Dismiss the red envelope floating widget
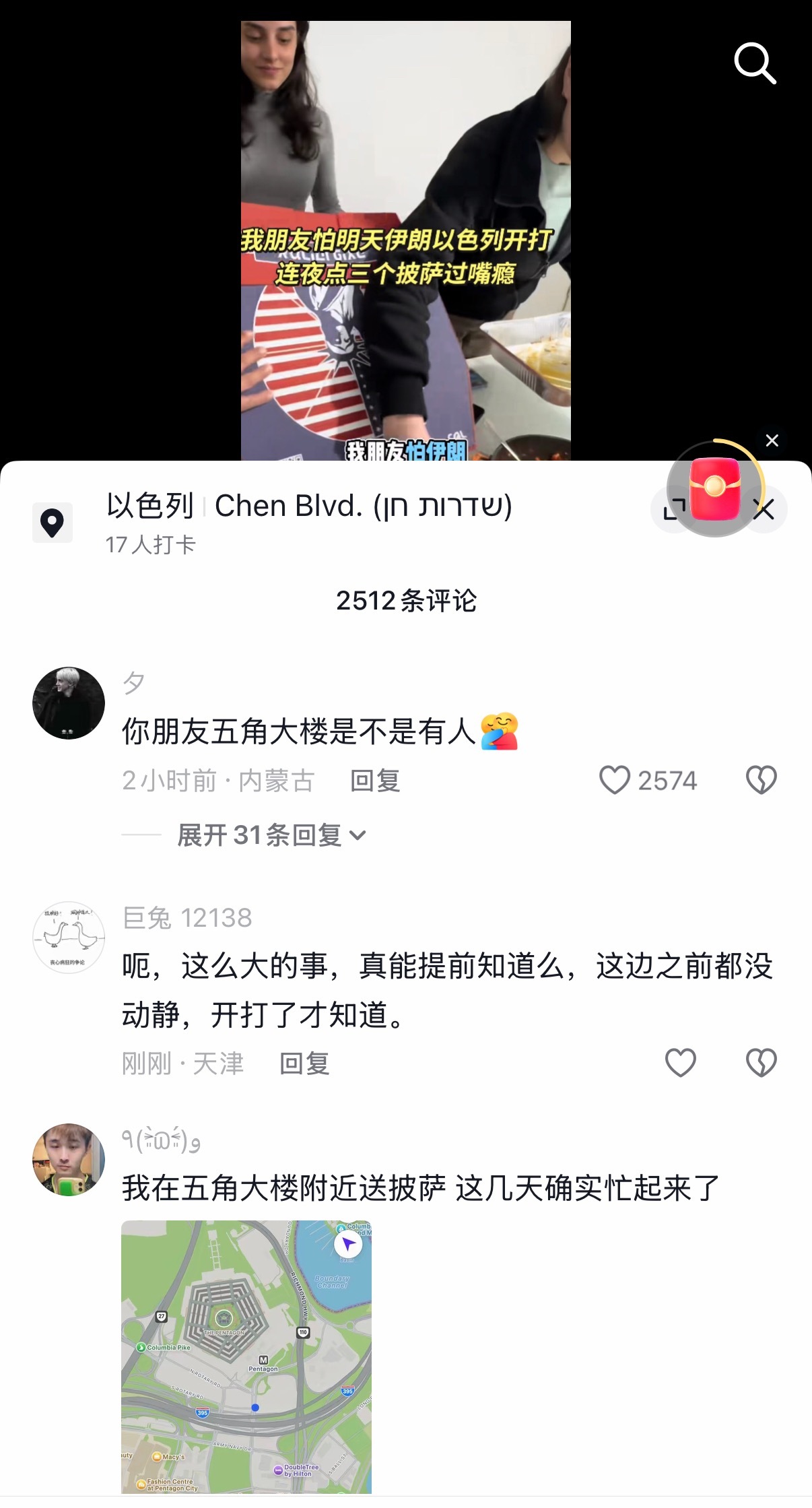812x1508 pixels. (x=772, y=440)
